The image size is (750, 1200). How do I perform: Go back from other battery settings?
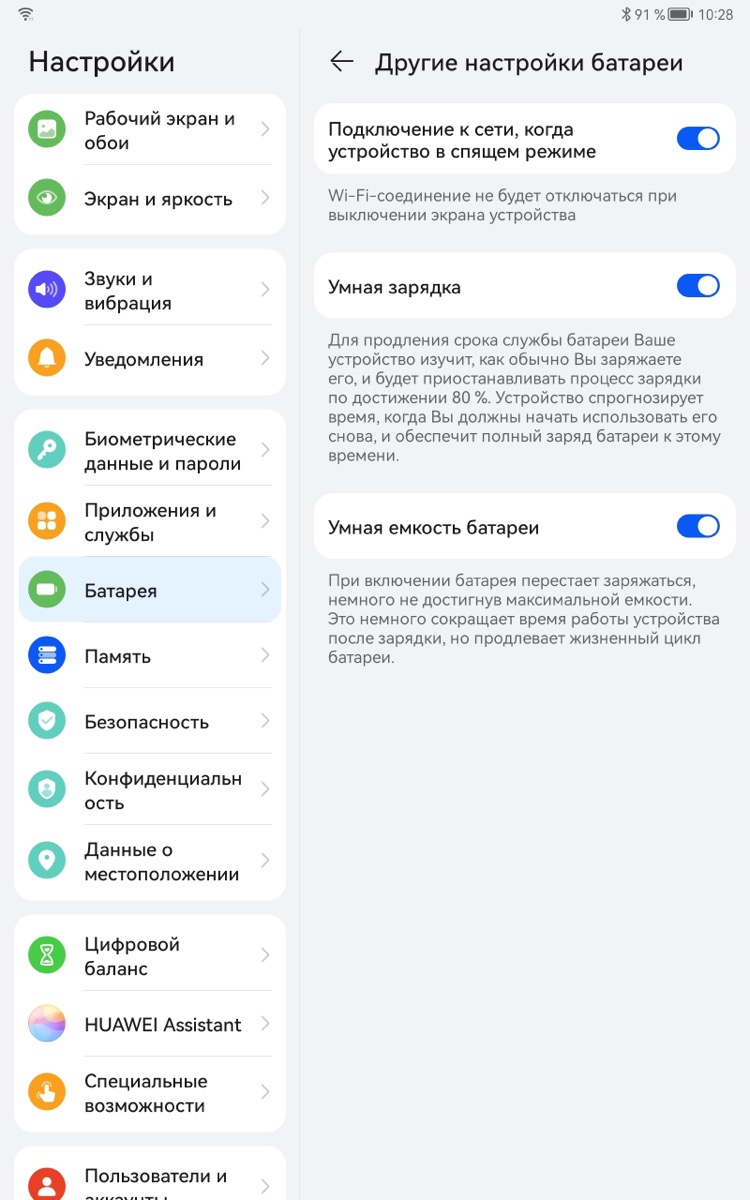(x=342, y=62)
